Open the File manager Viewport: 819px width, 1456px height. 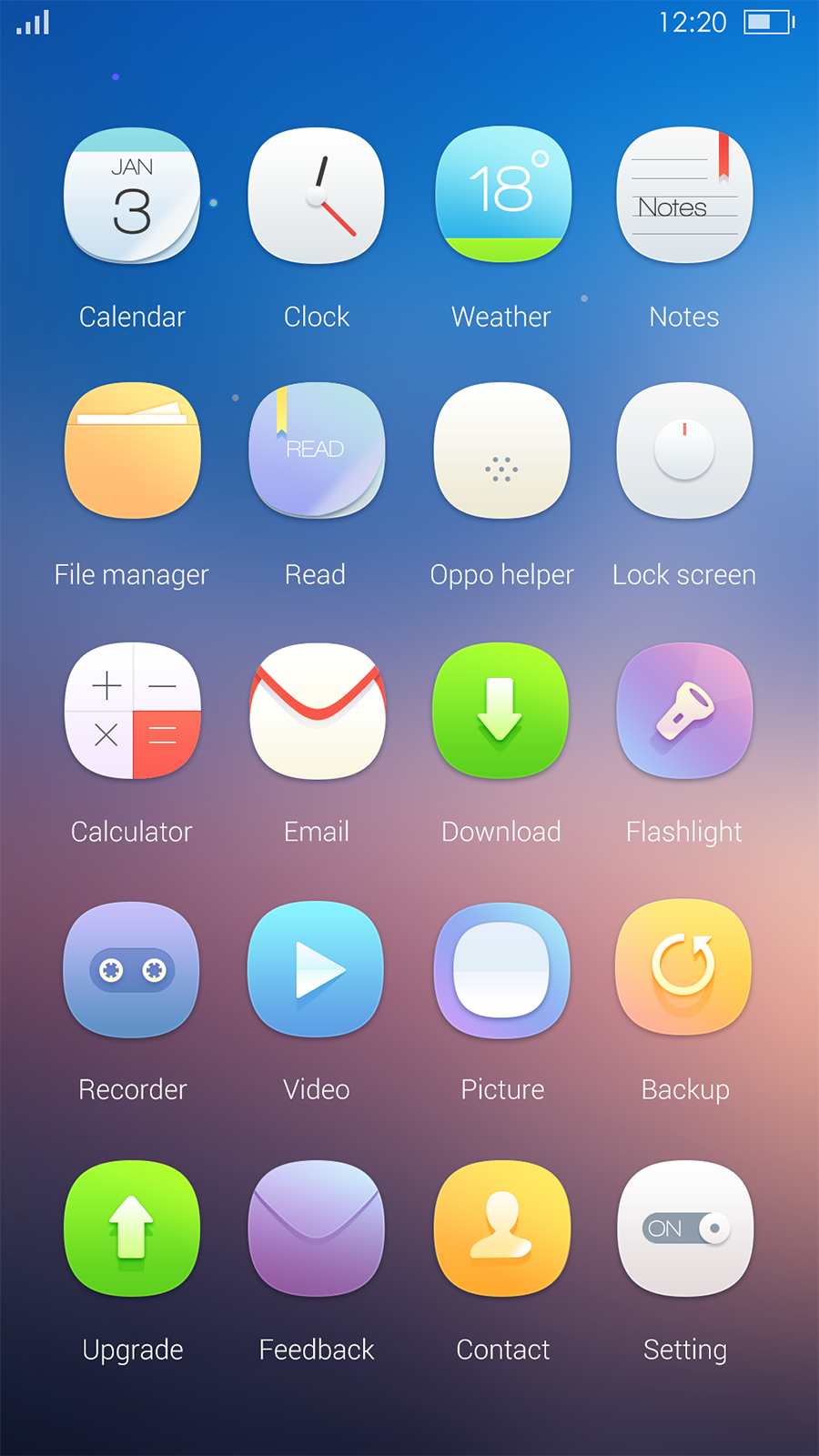coord(132,450)
